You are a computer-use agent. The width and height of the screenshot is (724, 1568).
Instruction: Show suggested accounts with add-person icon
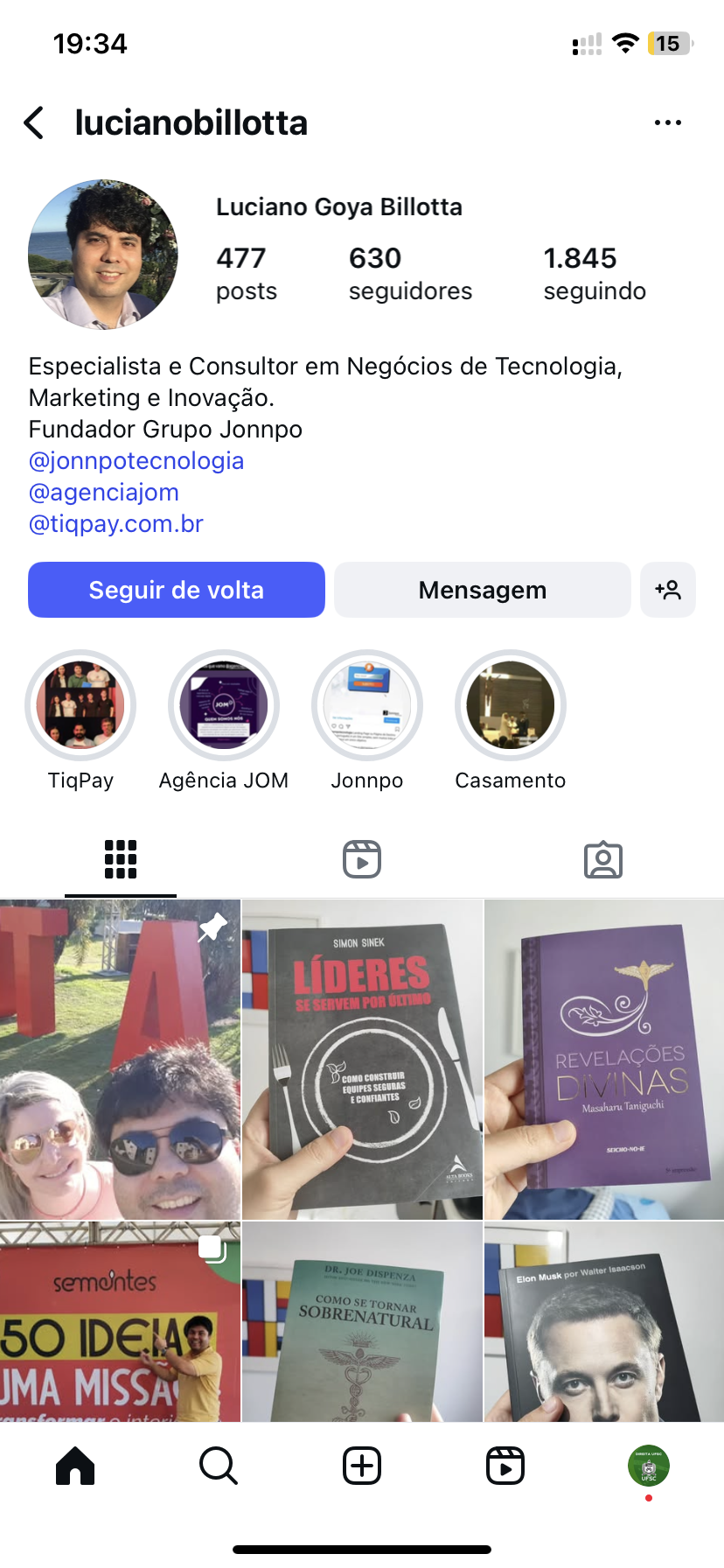[668, 590]
